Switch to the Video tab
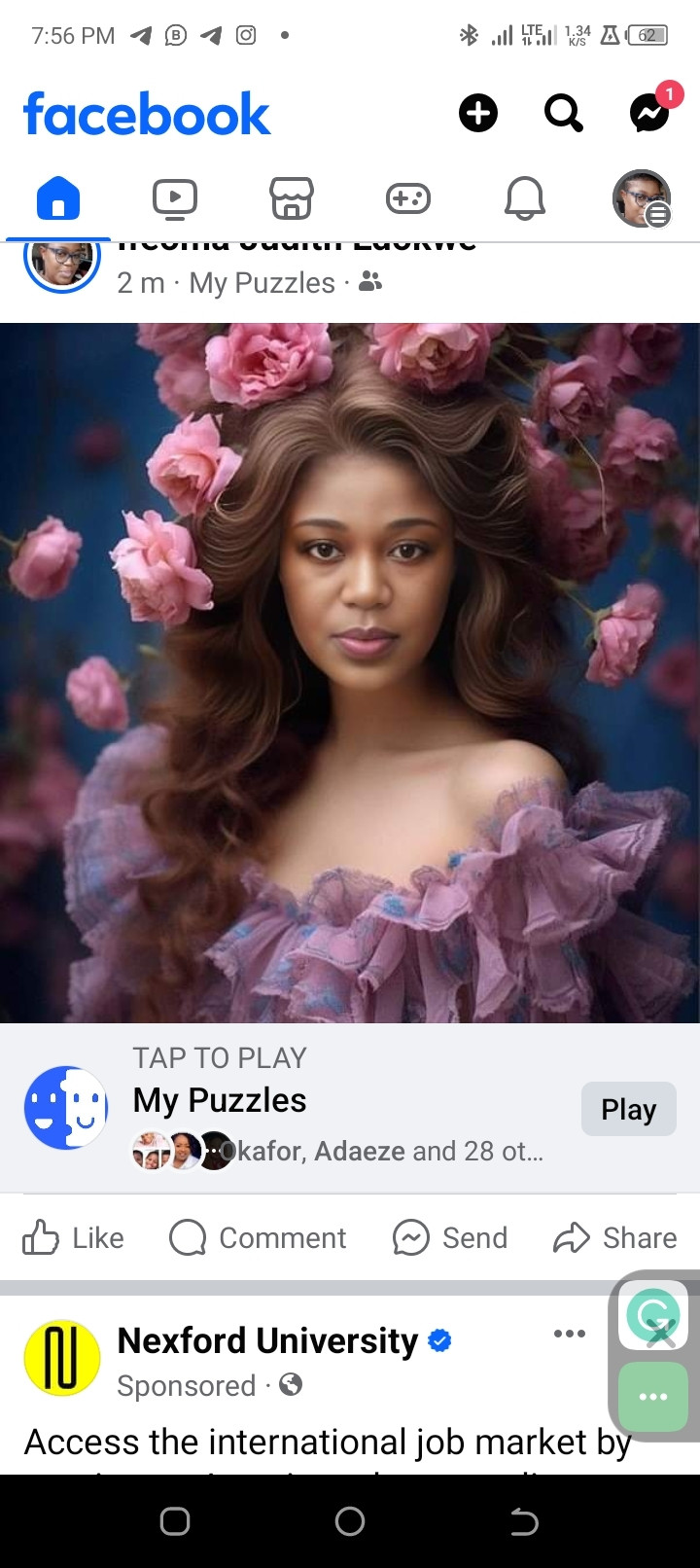700x1568 pixels. (x=175, y=198)
